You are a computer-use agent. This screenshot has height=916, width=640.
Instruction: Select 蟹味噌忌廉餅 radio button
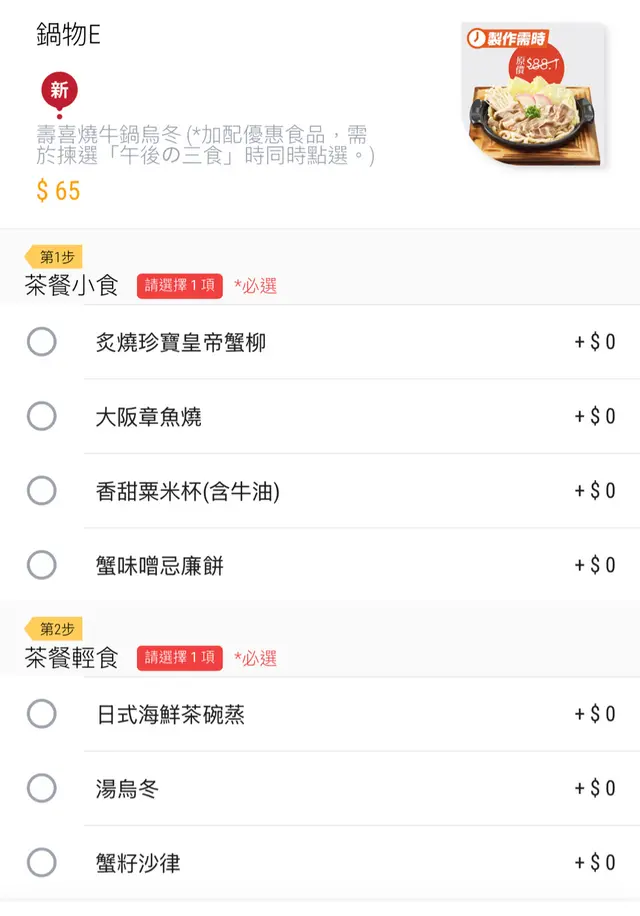(x=42, y=566)
